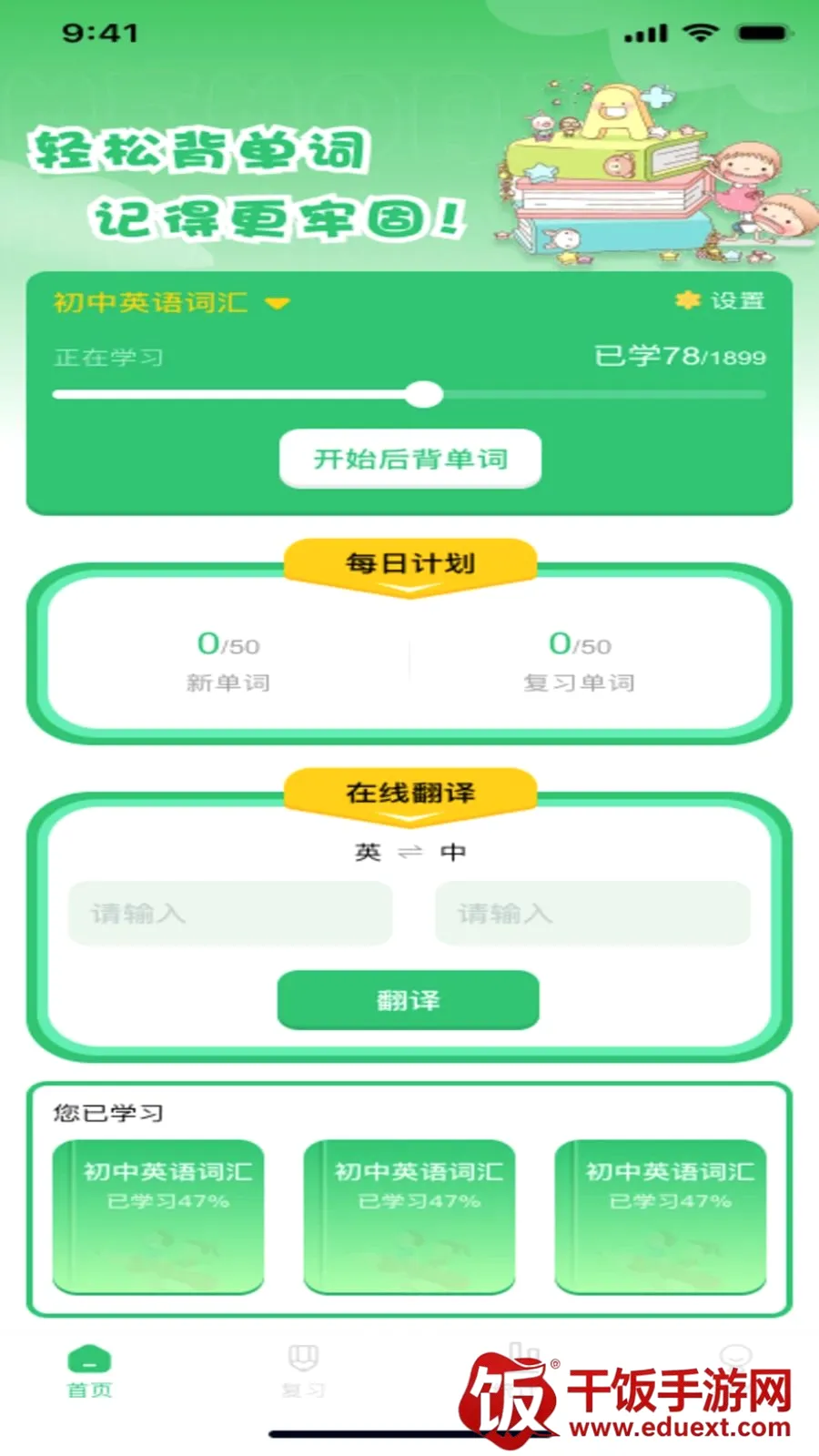This screenshot has width=819, height=1456.
Task: Tap 开始后背单词 button
Action: (409, 459)
